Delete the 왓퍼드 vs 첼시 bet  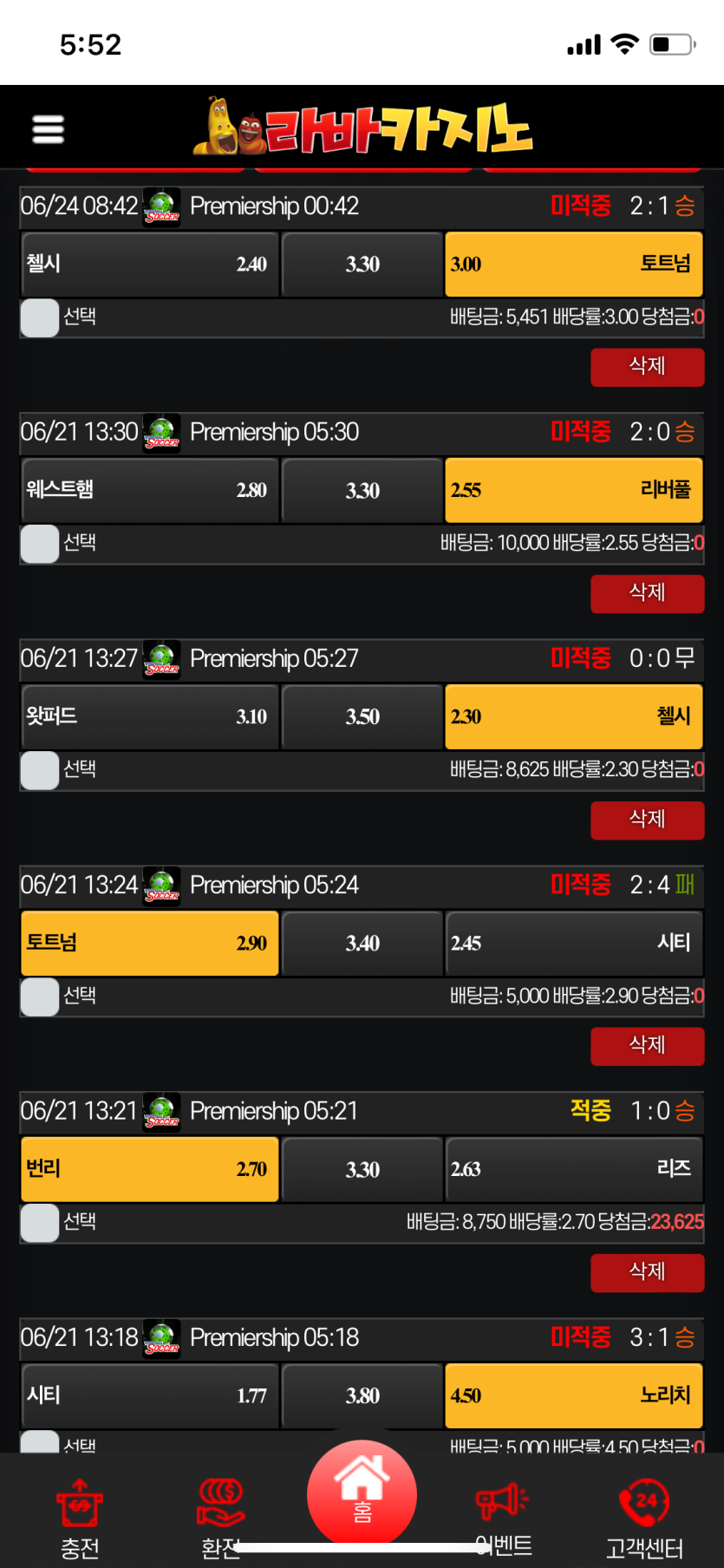point(647,820)
